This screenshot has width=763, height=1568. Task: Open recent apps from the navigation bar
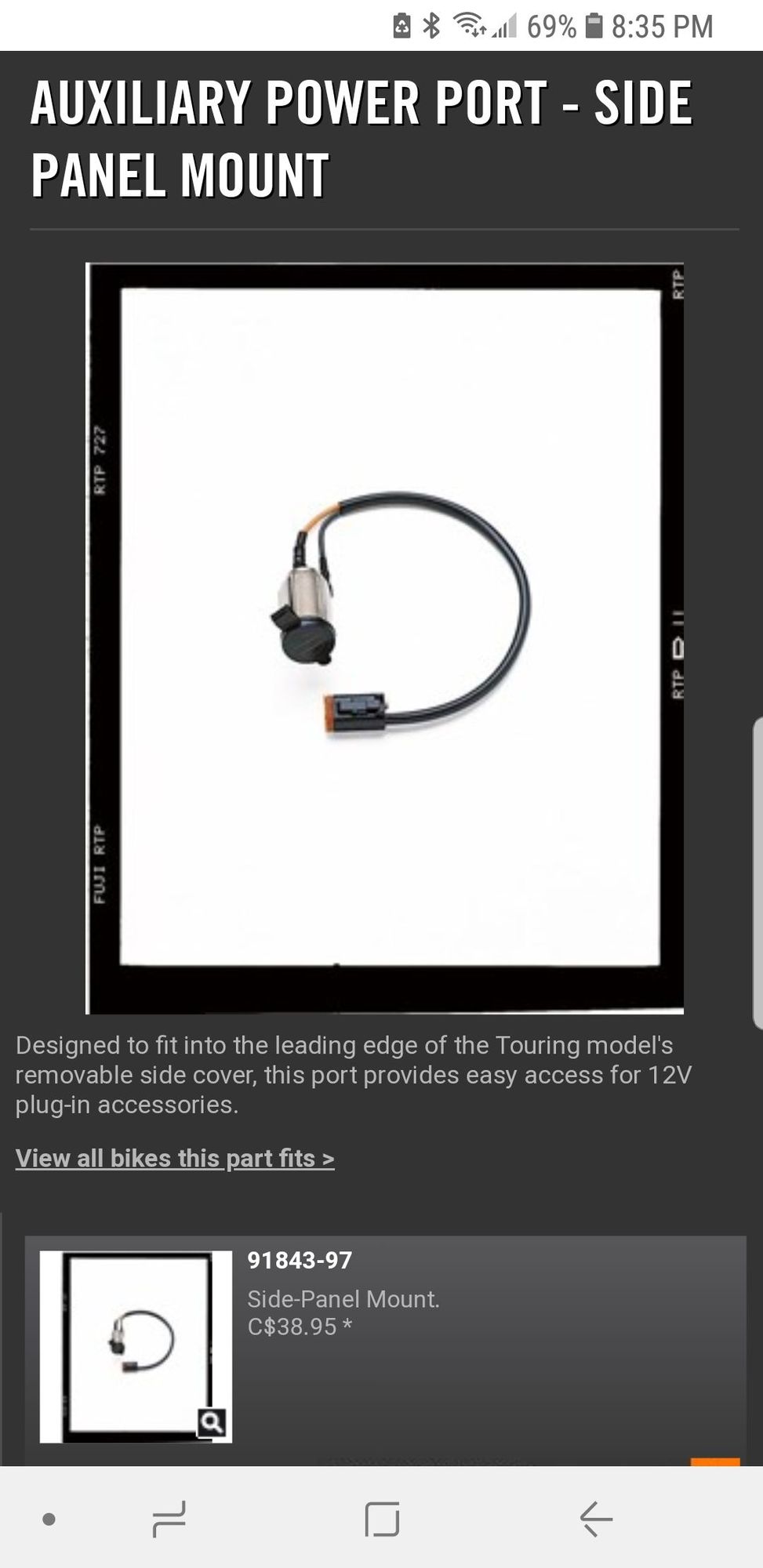(x=169, y=1519)
